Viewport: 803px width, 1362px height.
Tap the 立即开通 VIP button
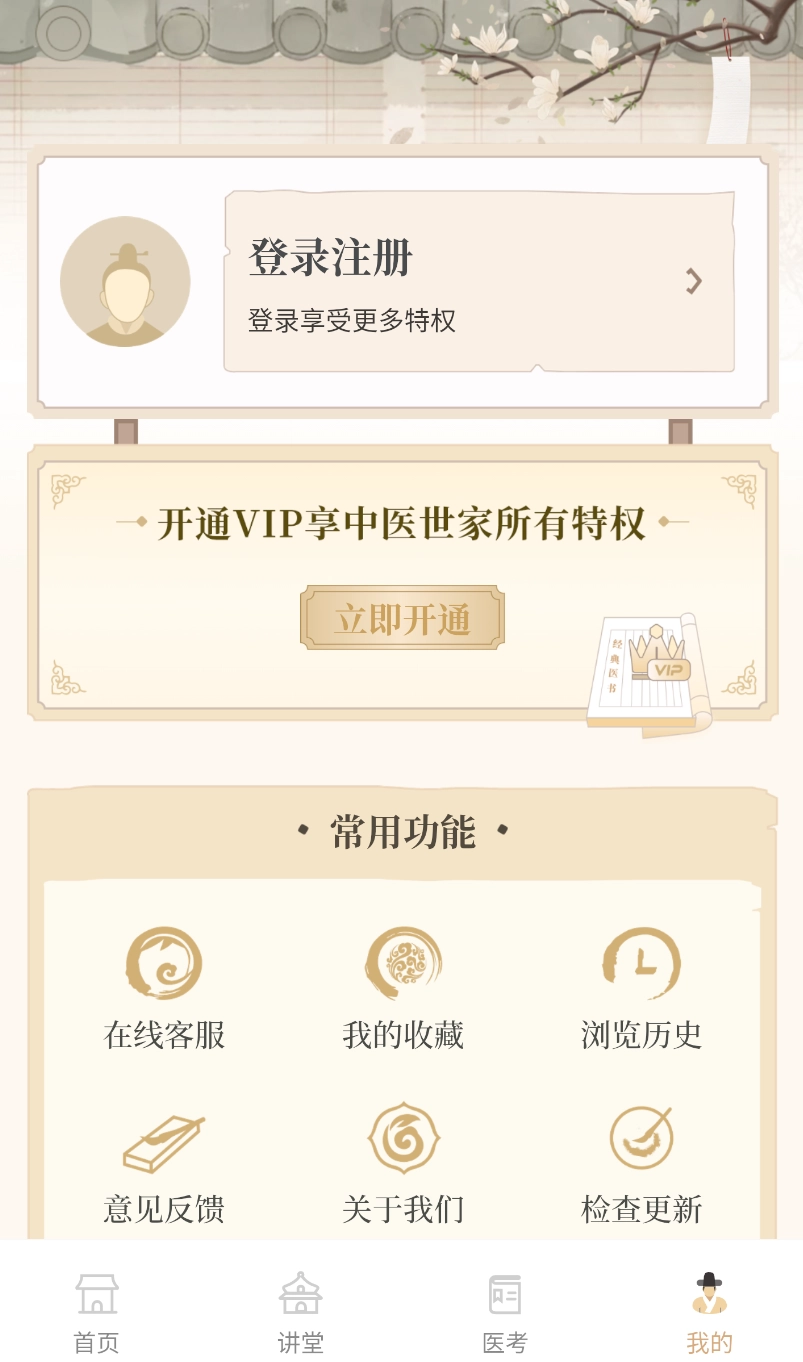pos(402,617)
